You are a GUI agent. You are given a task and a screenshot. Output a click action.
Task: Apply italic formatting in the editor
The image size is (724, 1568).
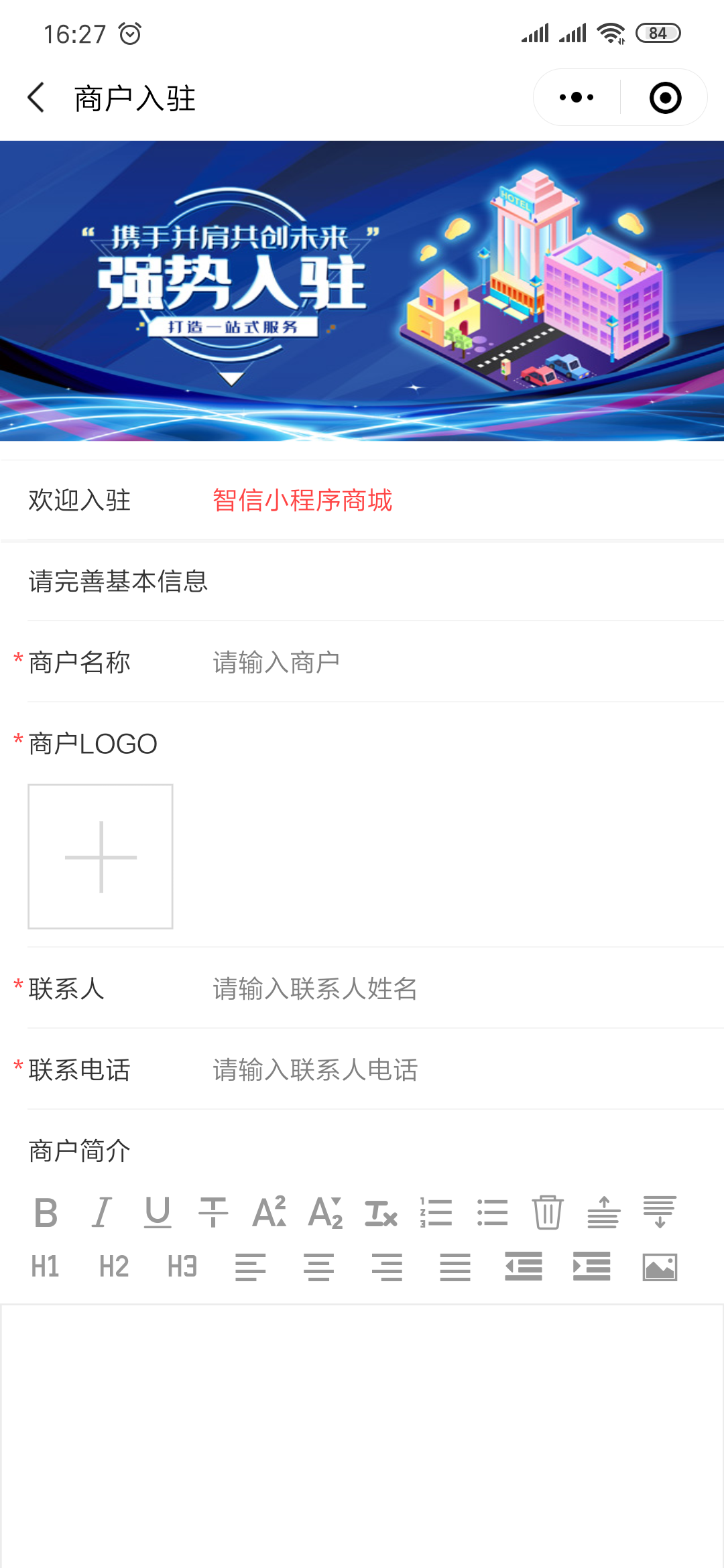coord(101,1213)
